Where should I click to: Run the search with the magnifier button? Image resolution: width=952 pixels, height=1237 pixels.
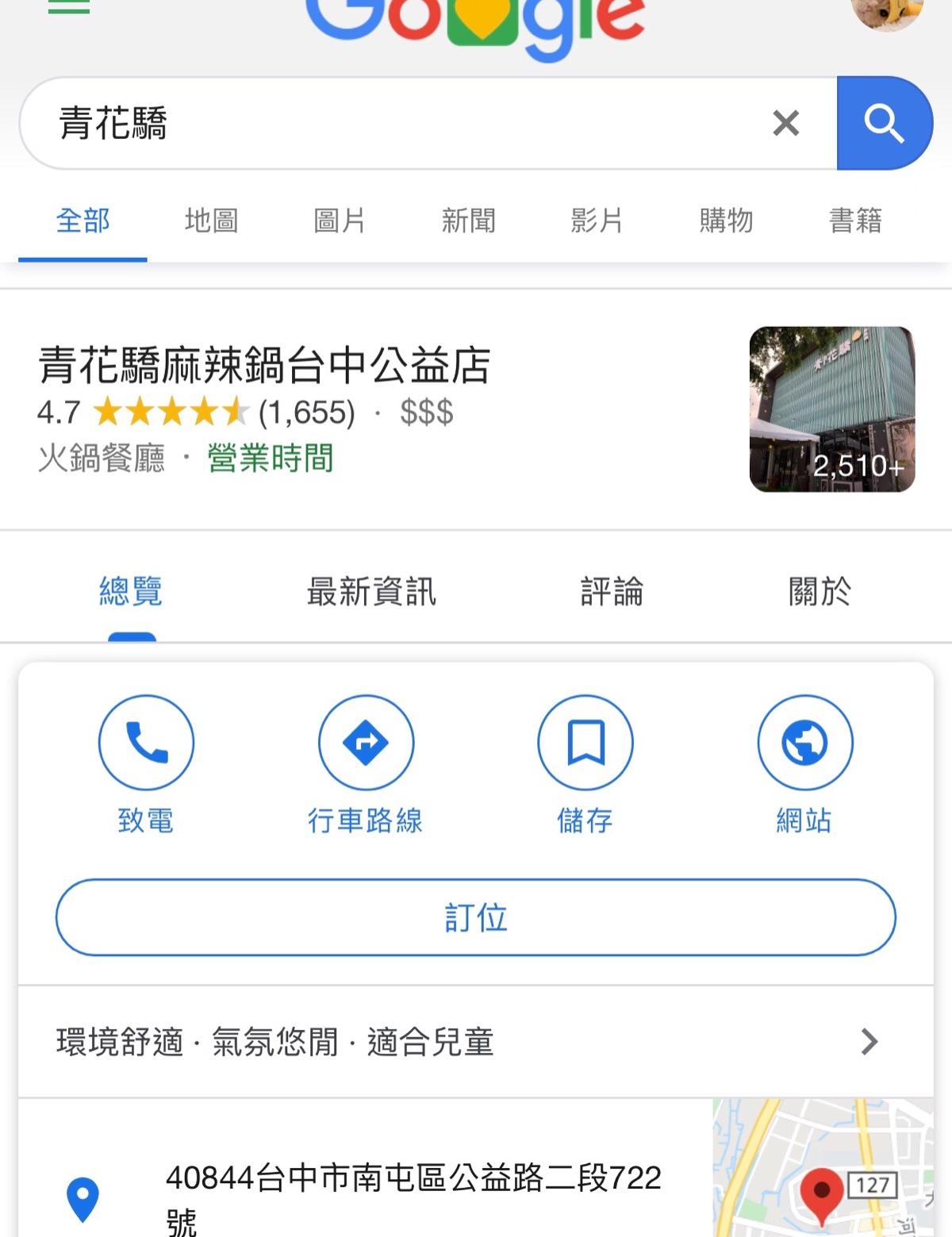tap(884, 124)
